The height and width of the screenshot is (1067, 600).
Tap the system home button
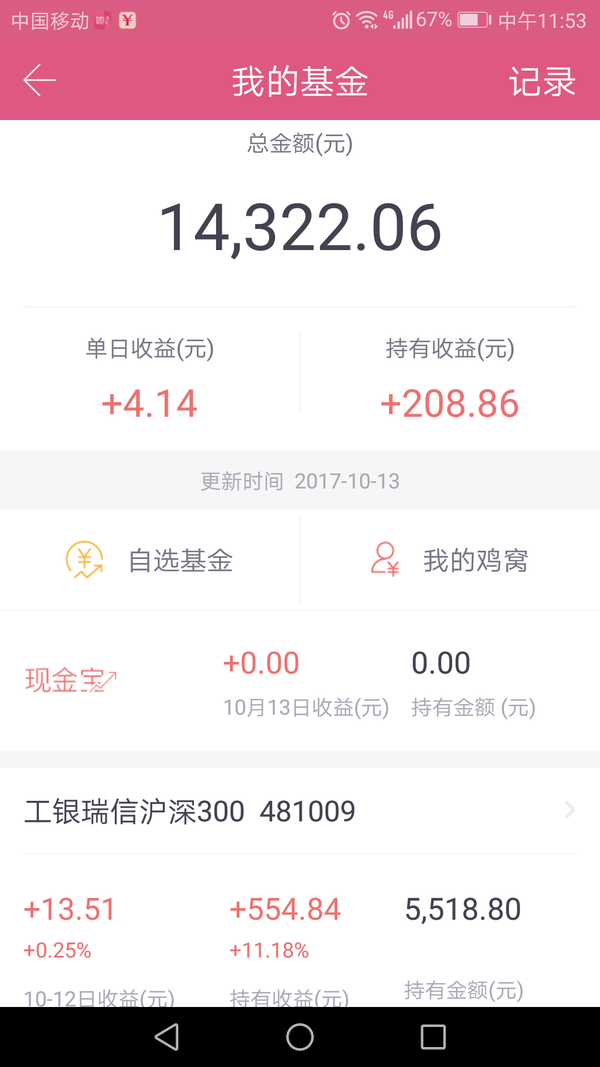(300, 1037)
